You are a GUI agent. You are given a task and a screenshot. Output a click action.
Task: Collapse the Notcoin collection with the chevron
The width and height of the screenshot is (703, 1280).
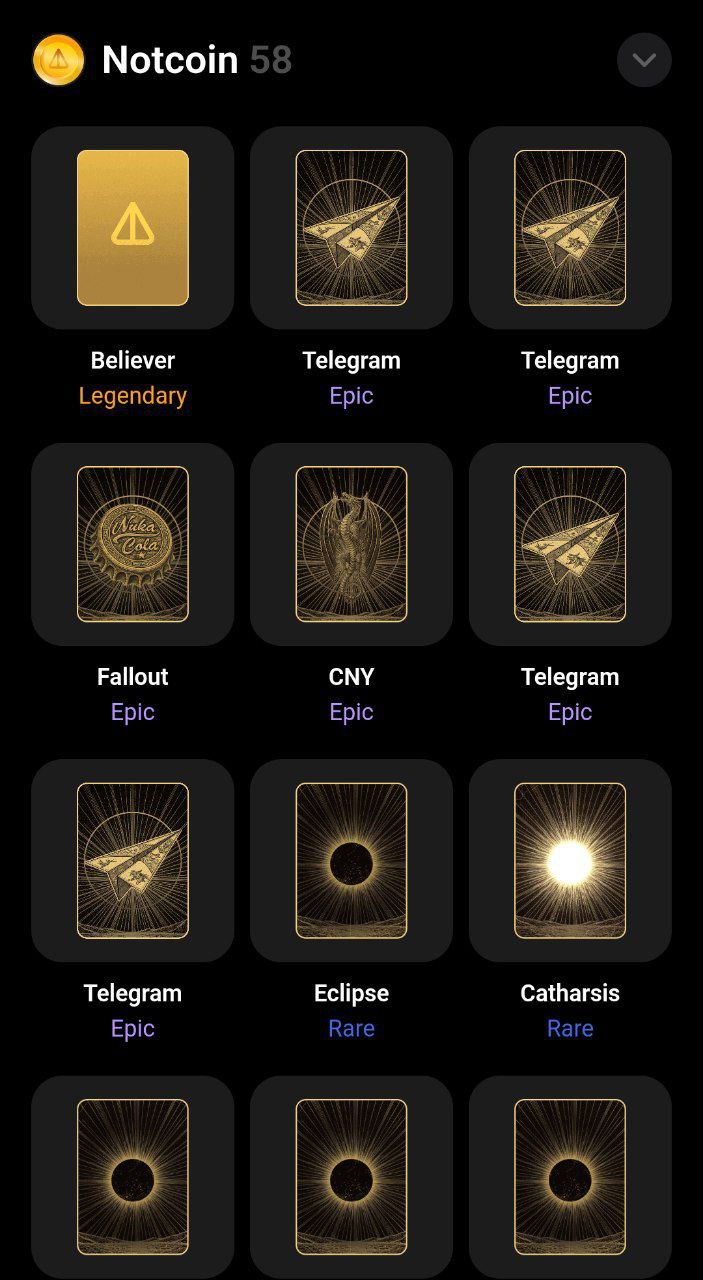(644, 60)
